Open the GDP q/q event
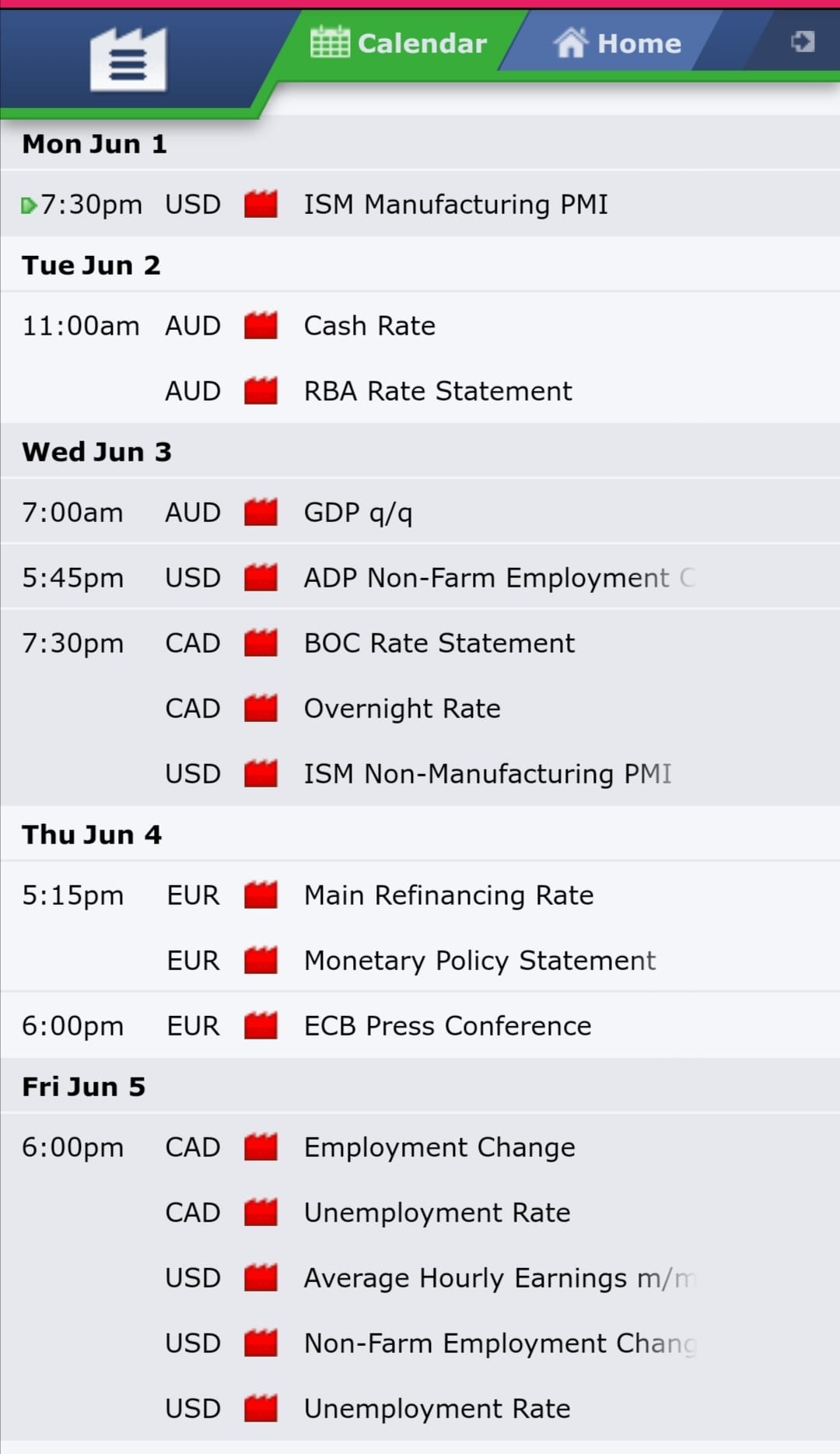This screenshot has width=840, height=1454. coord(420,513)
